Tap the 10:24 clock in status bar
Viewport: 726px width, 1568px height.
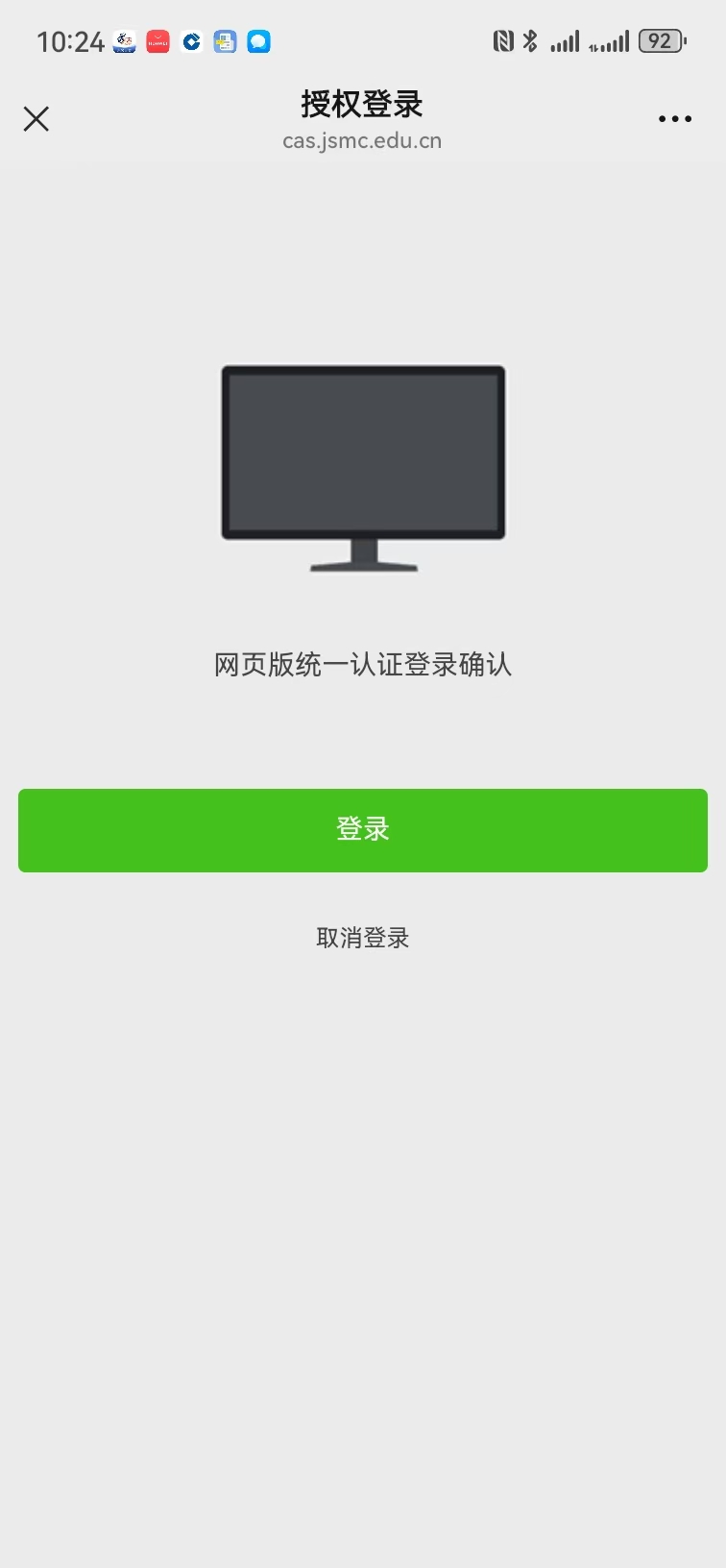pyautogui.click(x=71, y=41)
